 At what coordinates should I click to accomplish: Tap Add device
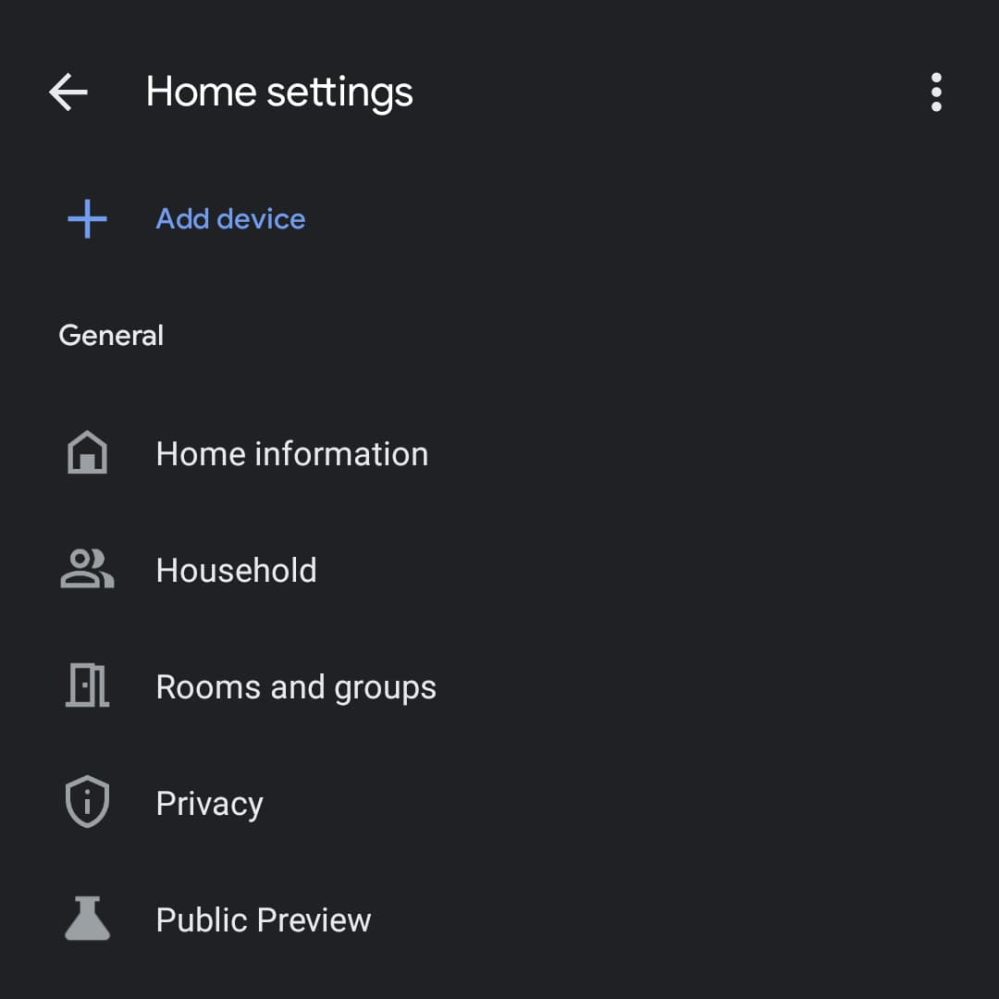230,219
